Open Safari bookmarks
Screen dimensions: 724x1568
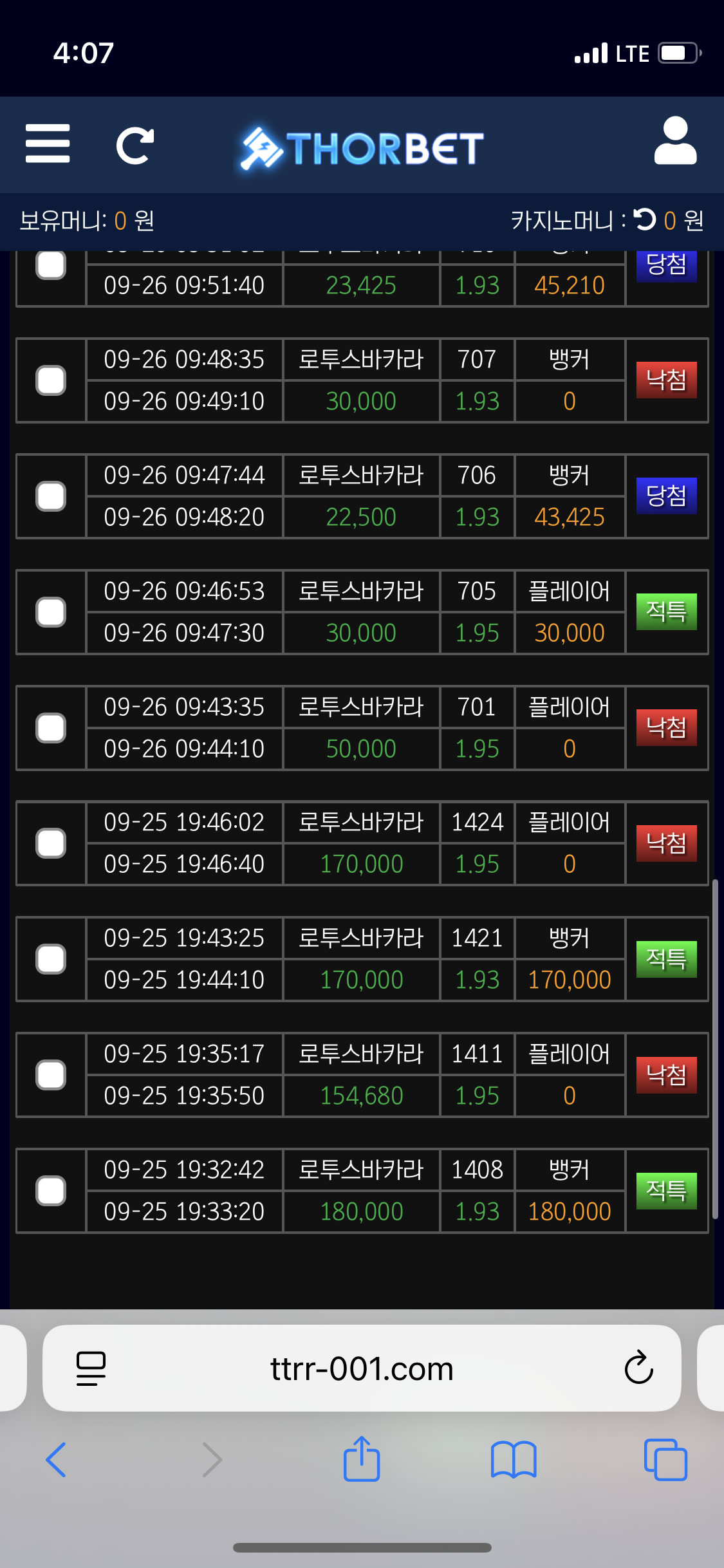tap(513, 1459)
